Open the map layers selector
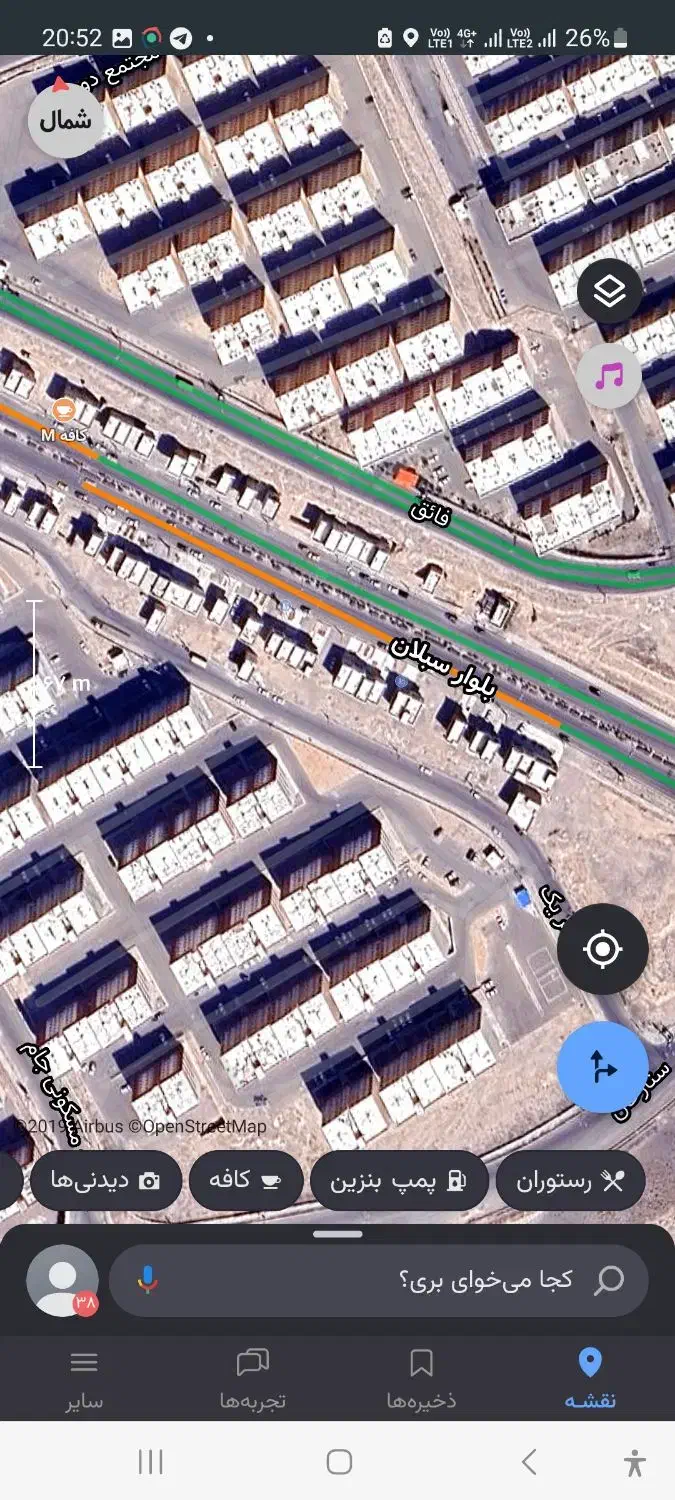Screen dimensions: 675x1500 609,291
